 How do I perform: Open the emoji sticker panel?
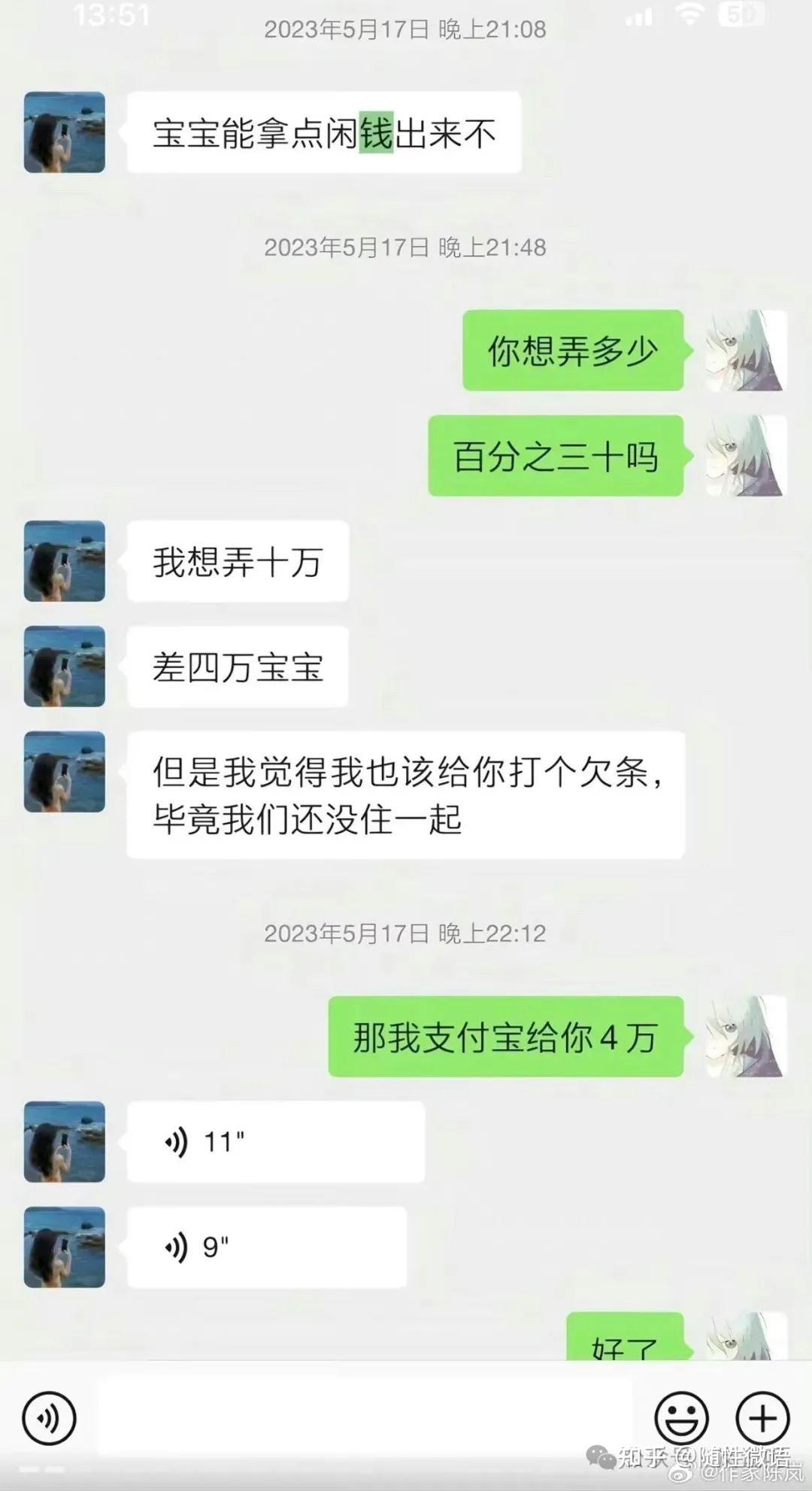[681, 1419]
